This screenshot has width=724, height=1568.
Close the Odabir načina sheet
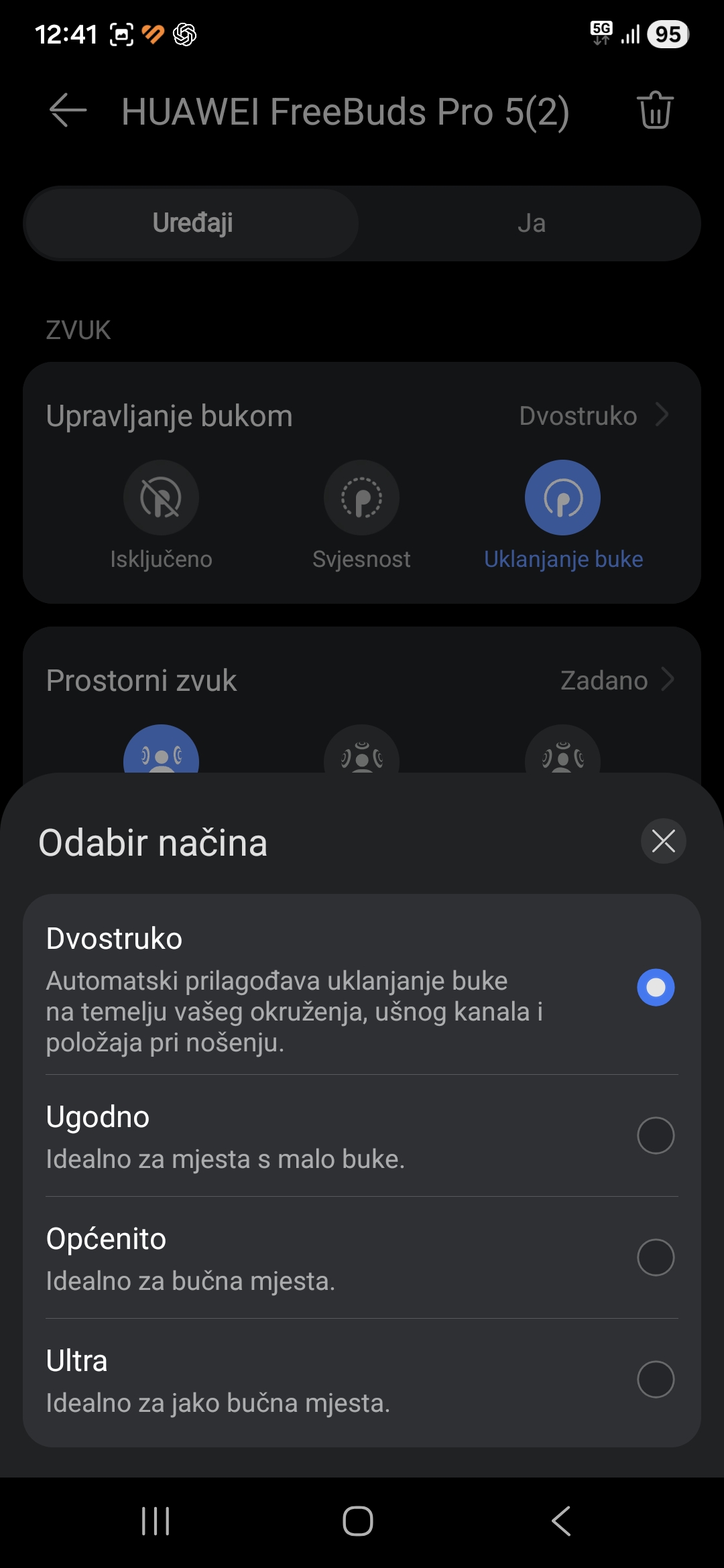pos(663,841)
